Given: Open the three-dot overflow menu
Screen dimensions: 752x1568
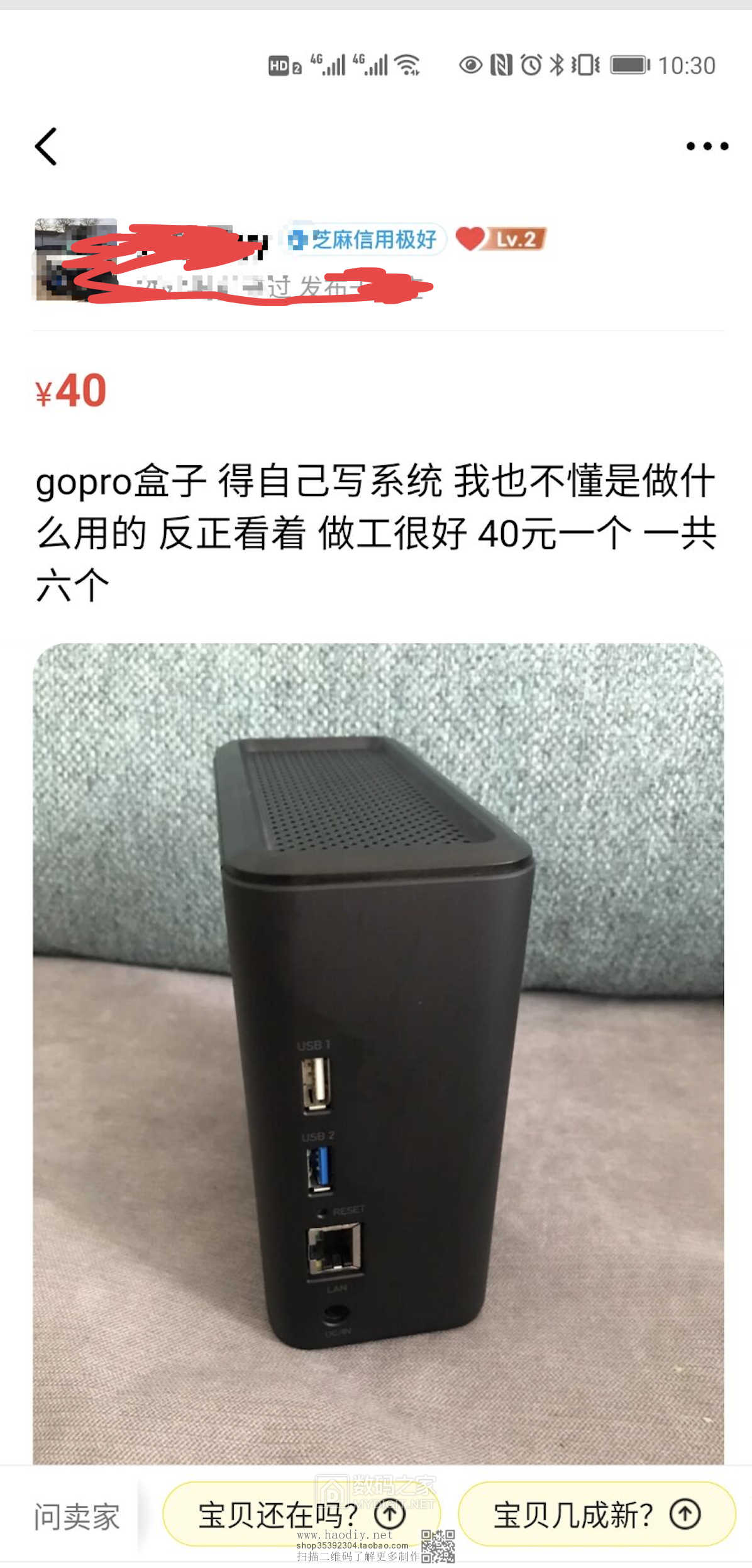Looking at the screenshot, I should (707, 146).
